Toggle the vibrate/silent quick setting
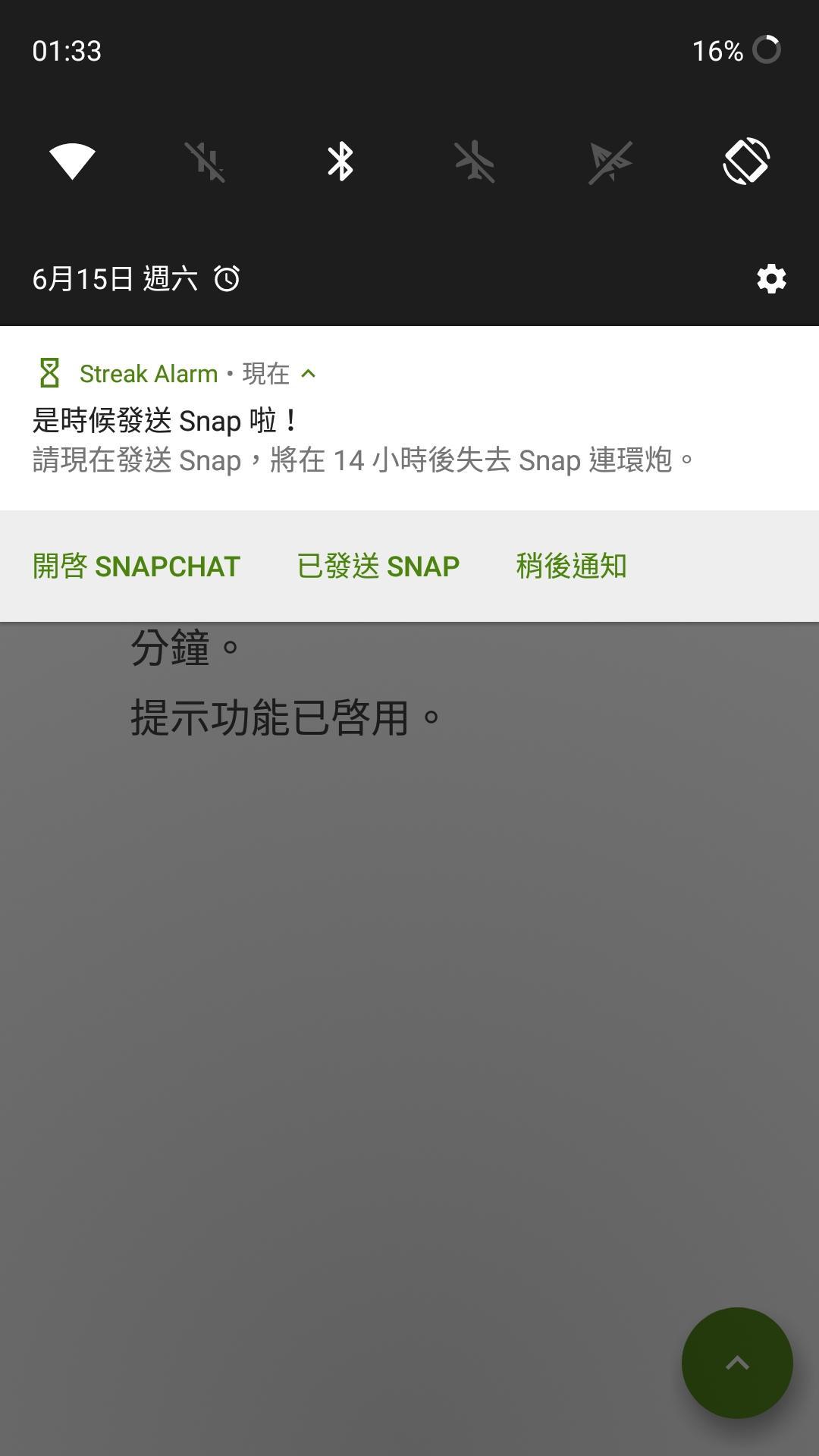Screen dimensions: 819x1456 click(206, 162)
